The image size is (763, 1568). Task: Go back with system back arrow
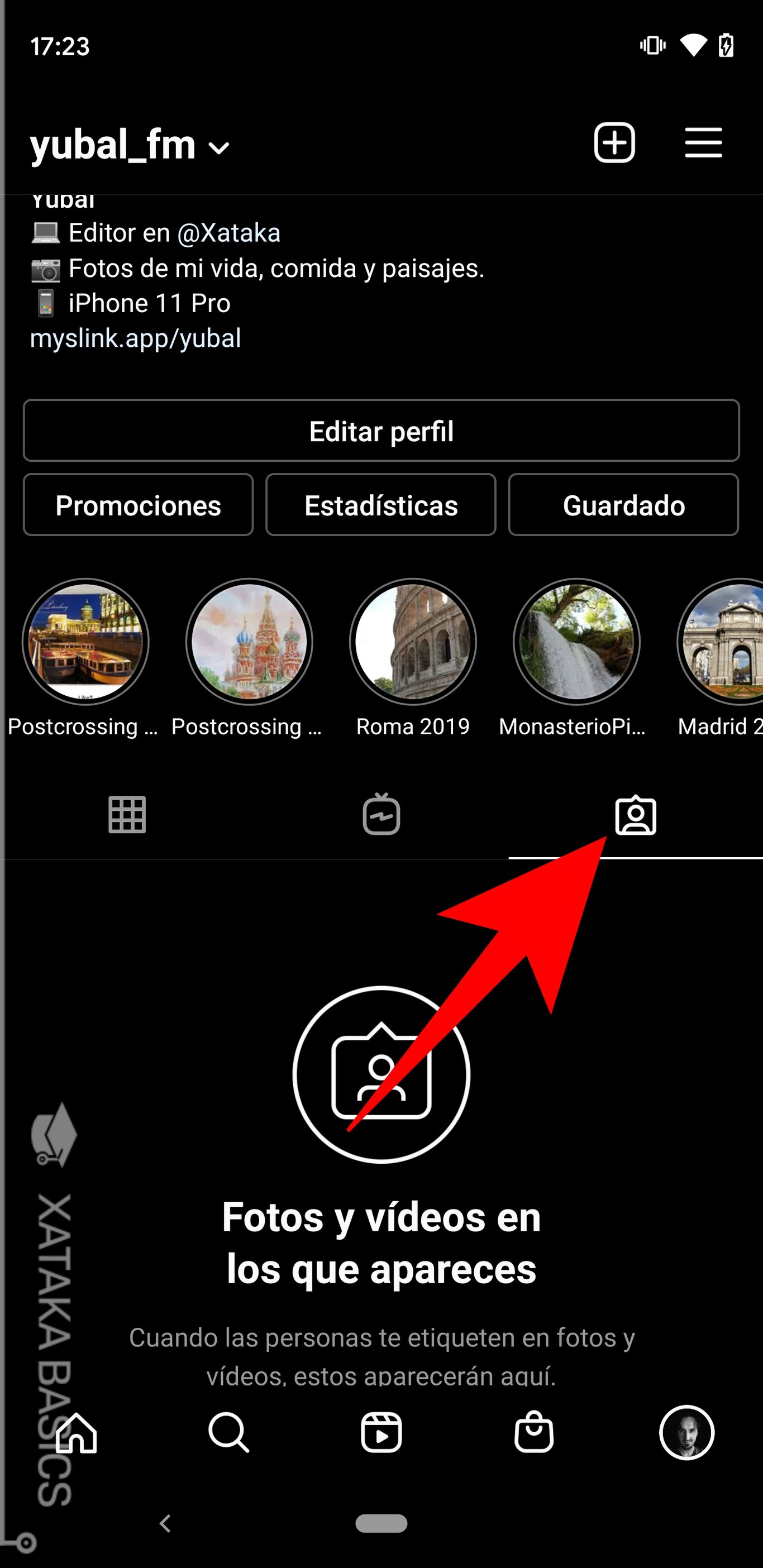[x=164, y=1523]
